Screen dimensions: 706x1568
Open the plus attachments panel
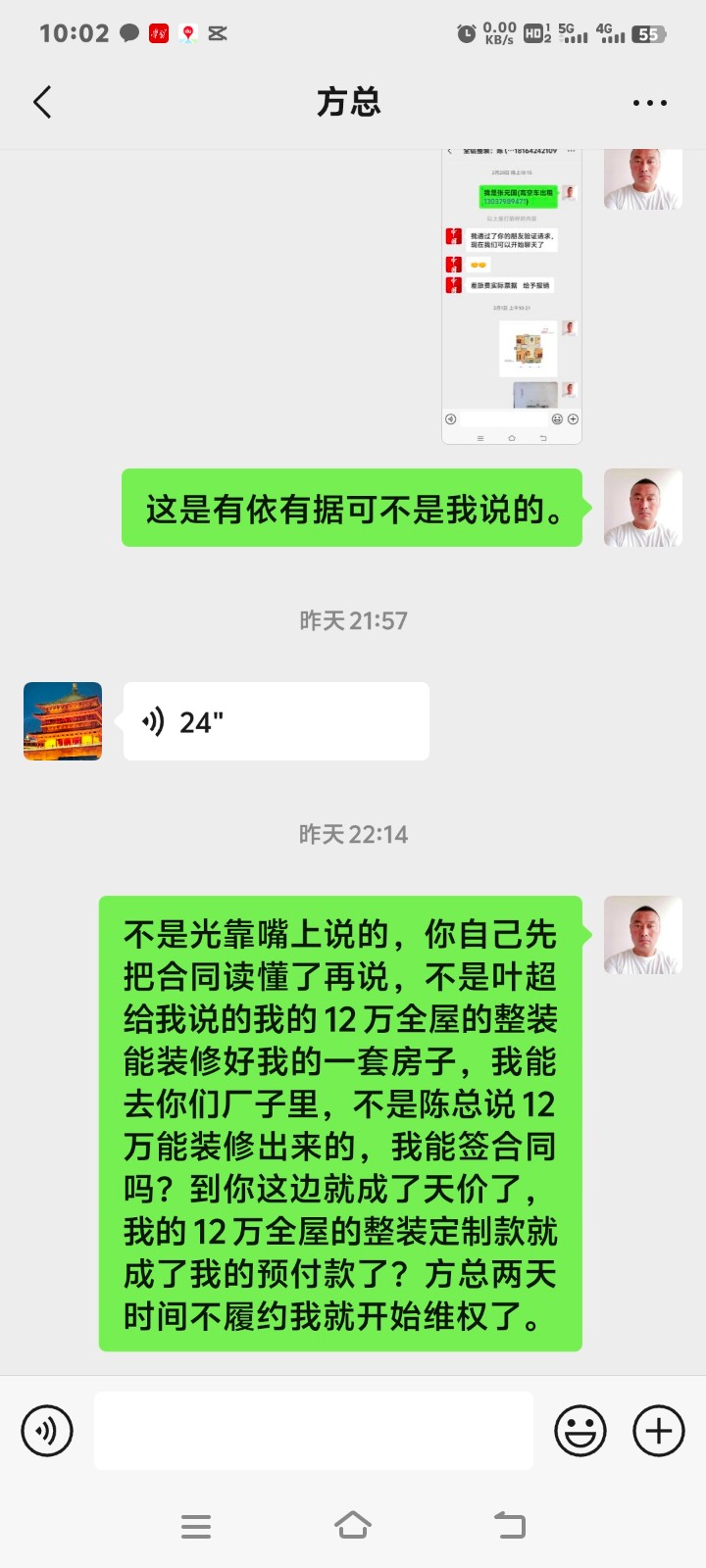659,1431
